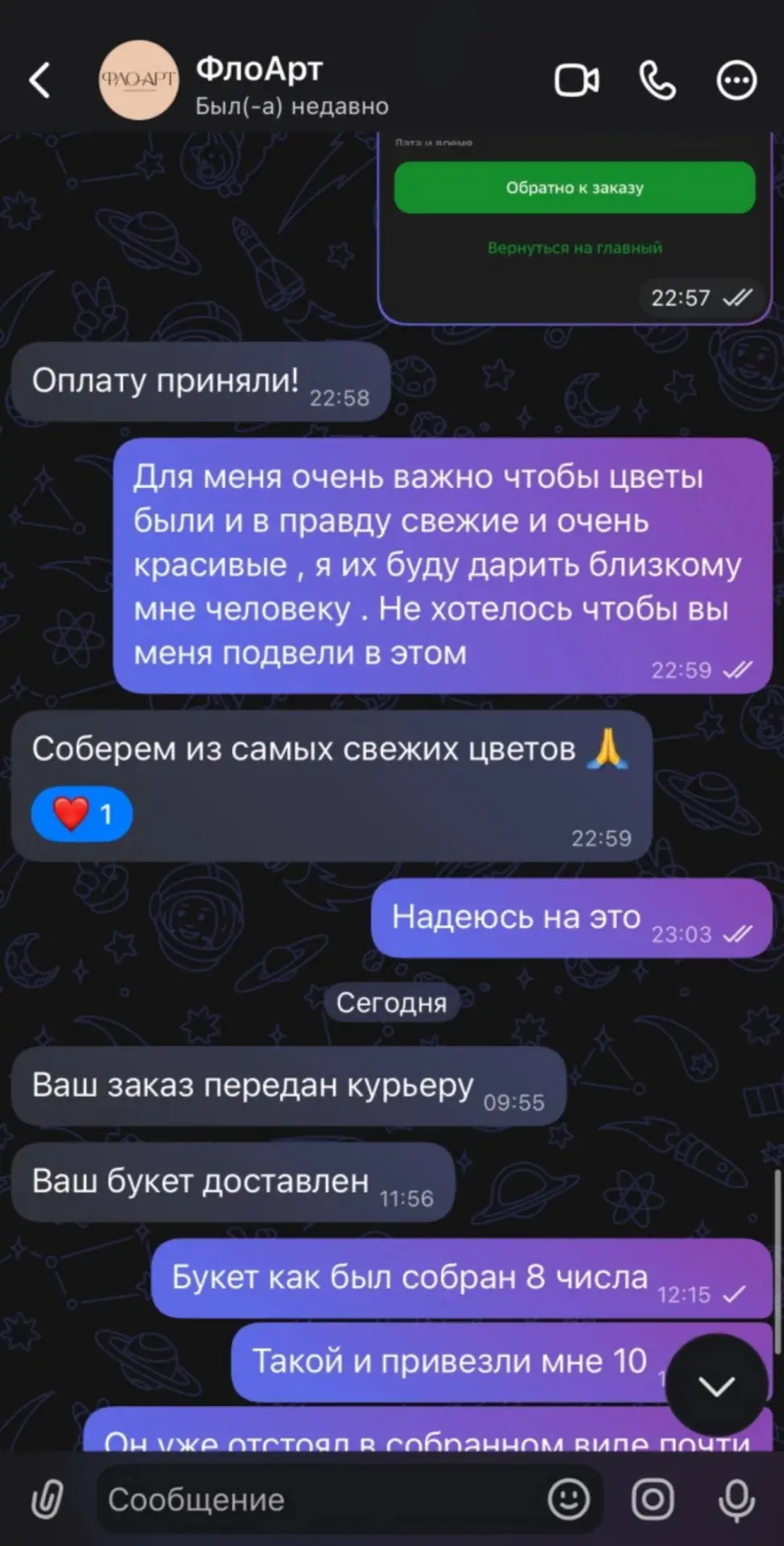Start a video call with ФлоАрт
This screenshot has width=784, height=1546.
point(576,81)
